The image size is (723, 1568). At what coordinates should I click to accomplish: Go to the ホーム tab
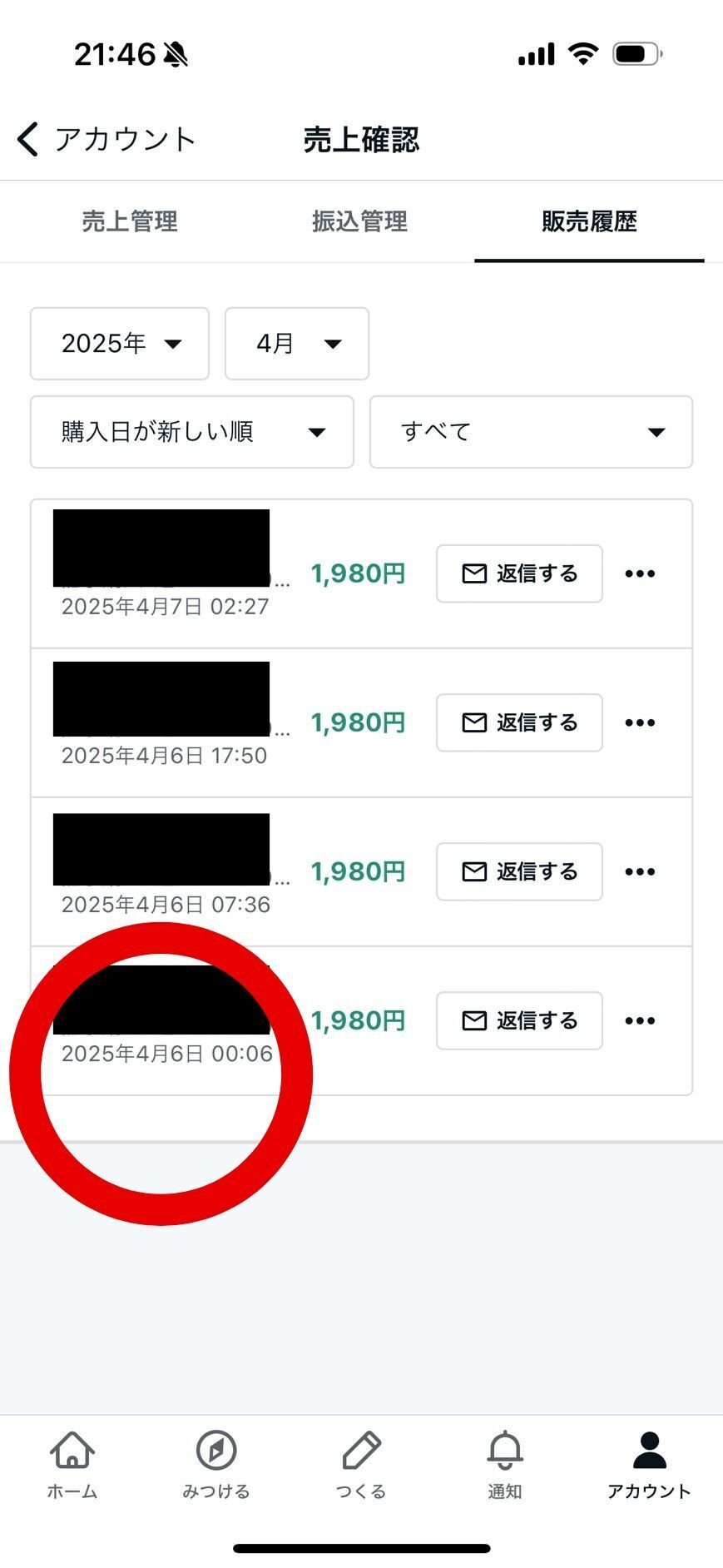72,1465
